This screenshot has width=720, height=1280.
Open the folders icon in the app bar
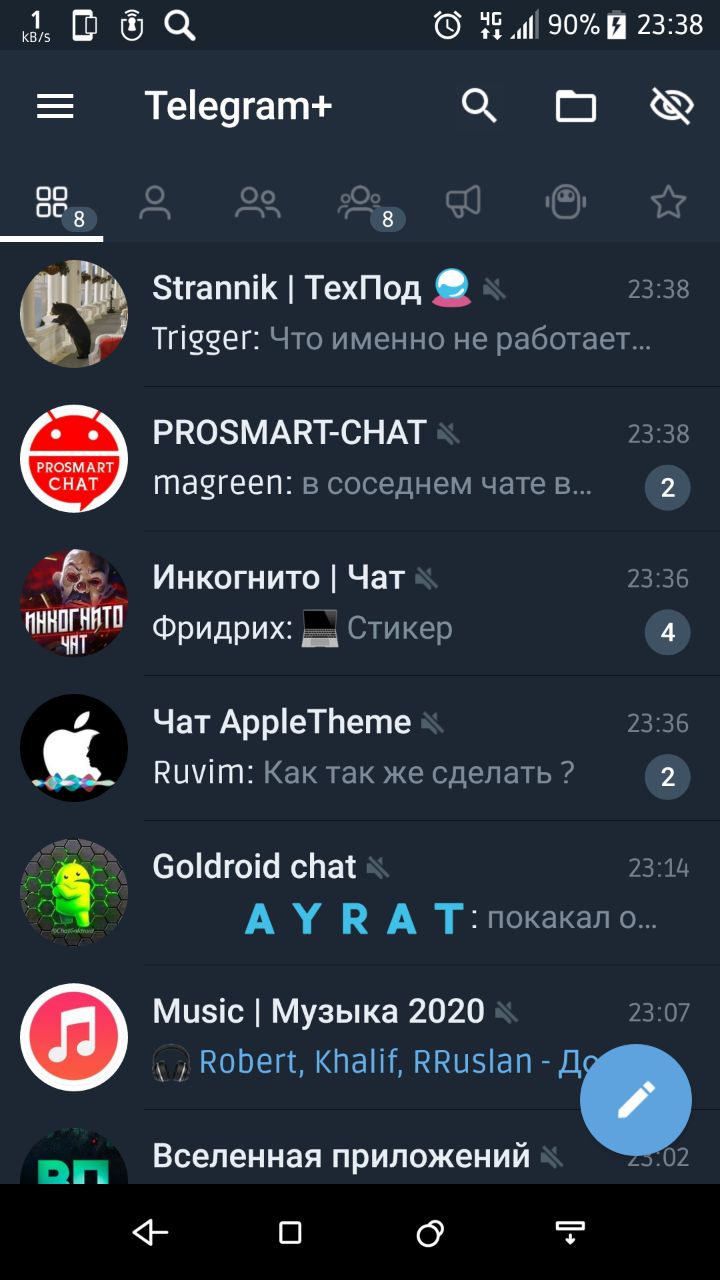[x=576, y=106]
